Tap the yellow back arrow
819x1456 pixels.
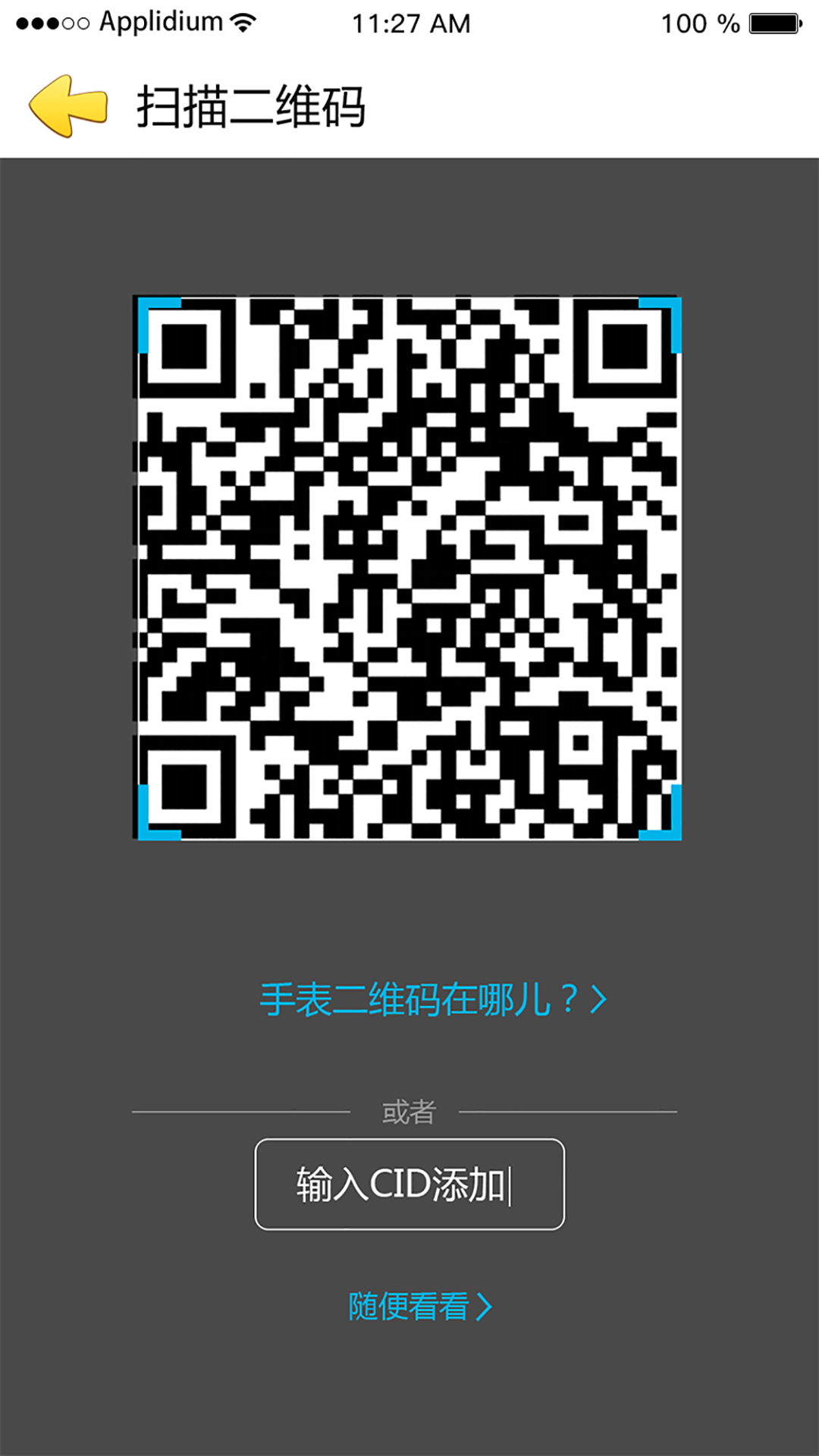click(x=68, y=106)
